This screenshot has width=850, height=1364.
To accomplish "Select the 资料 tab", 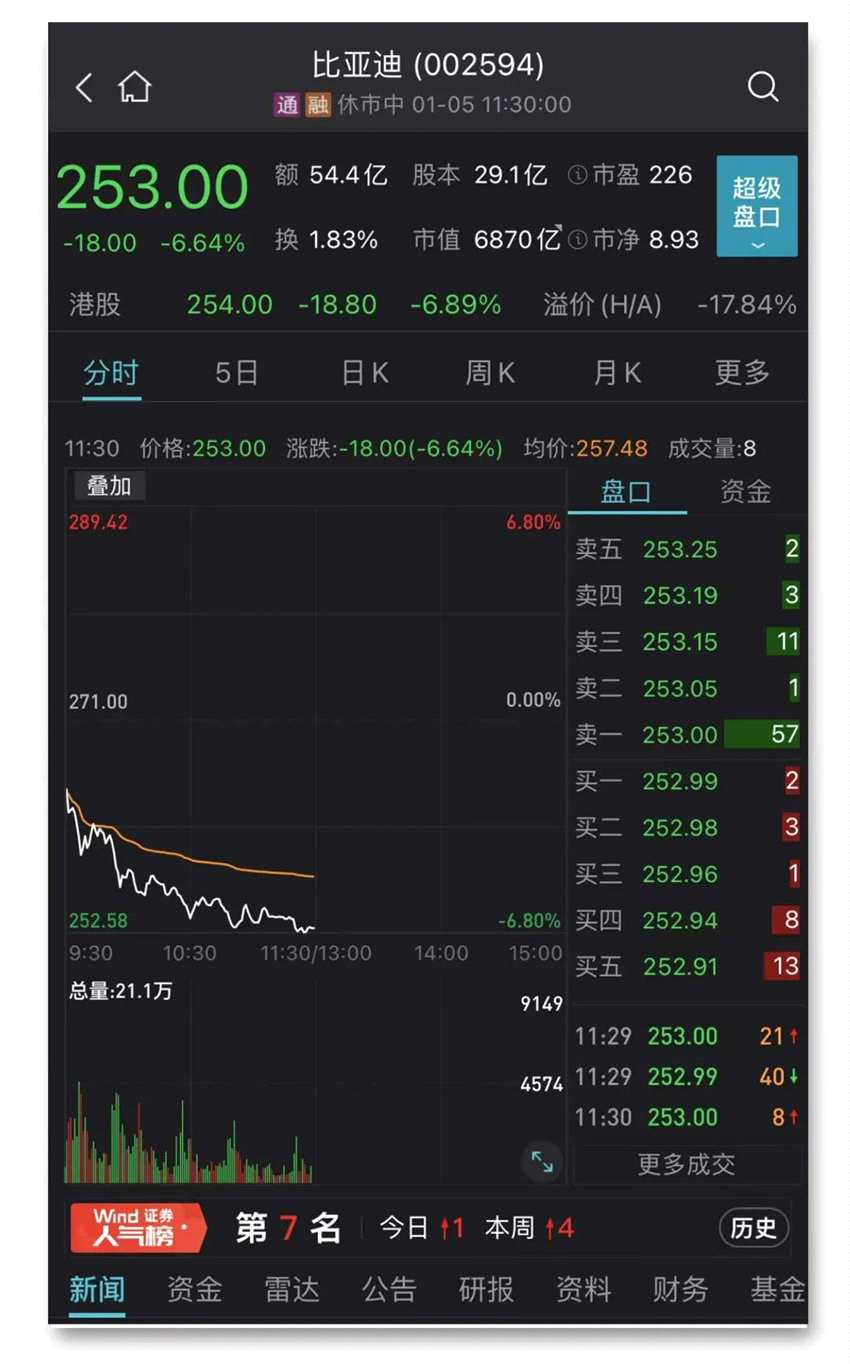I will pyautogui.click(x=583, y=1289).
